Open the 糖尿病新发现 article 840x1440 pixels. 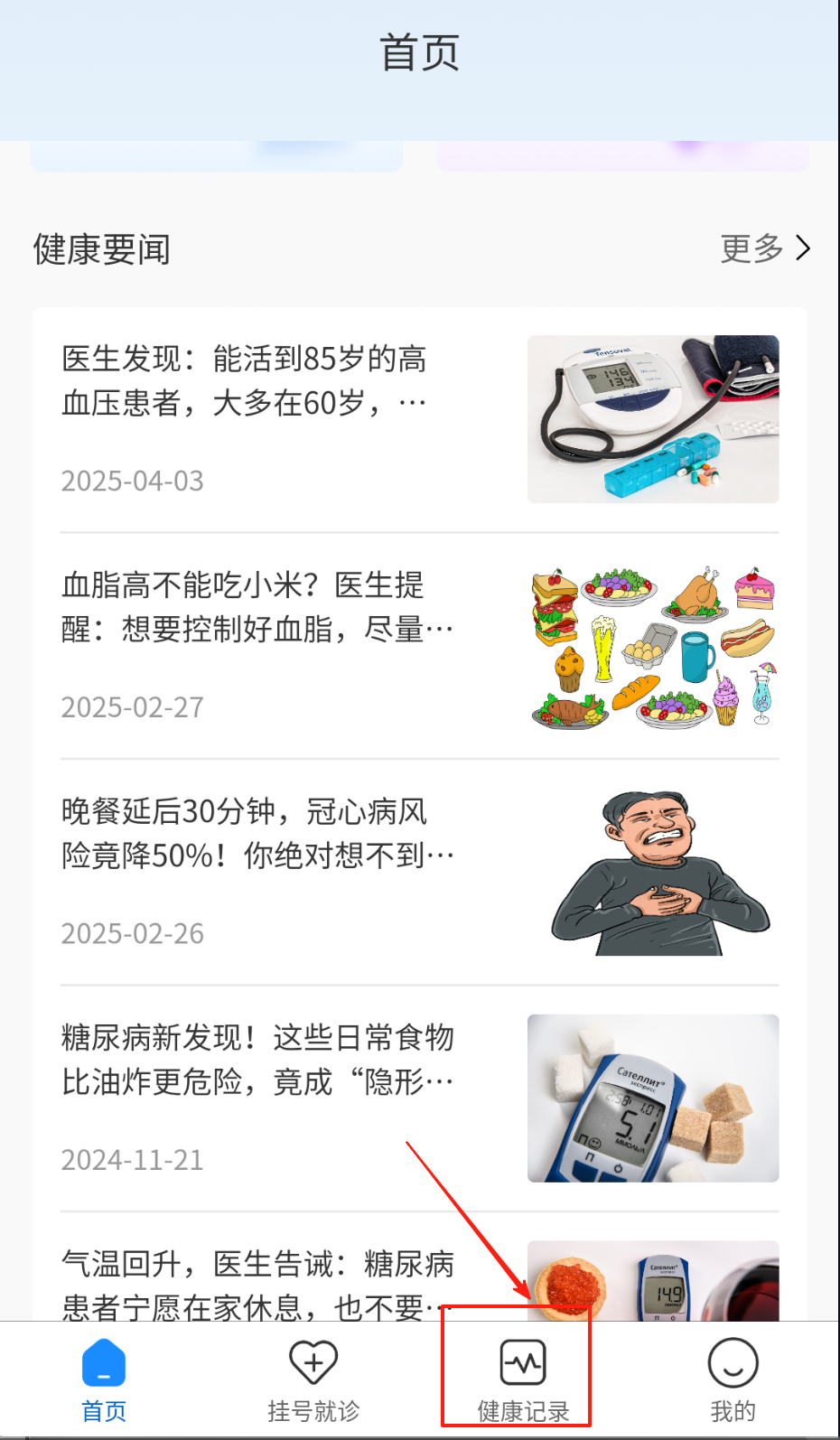click(x=419, y=1099)
